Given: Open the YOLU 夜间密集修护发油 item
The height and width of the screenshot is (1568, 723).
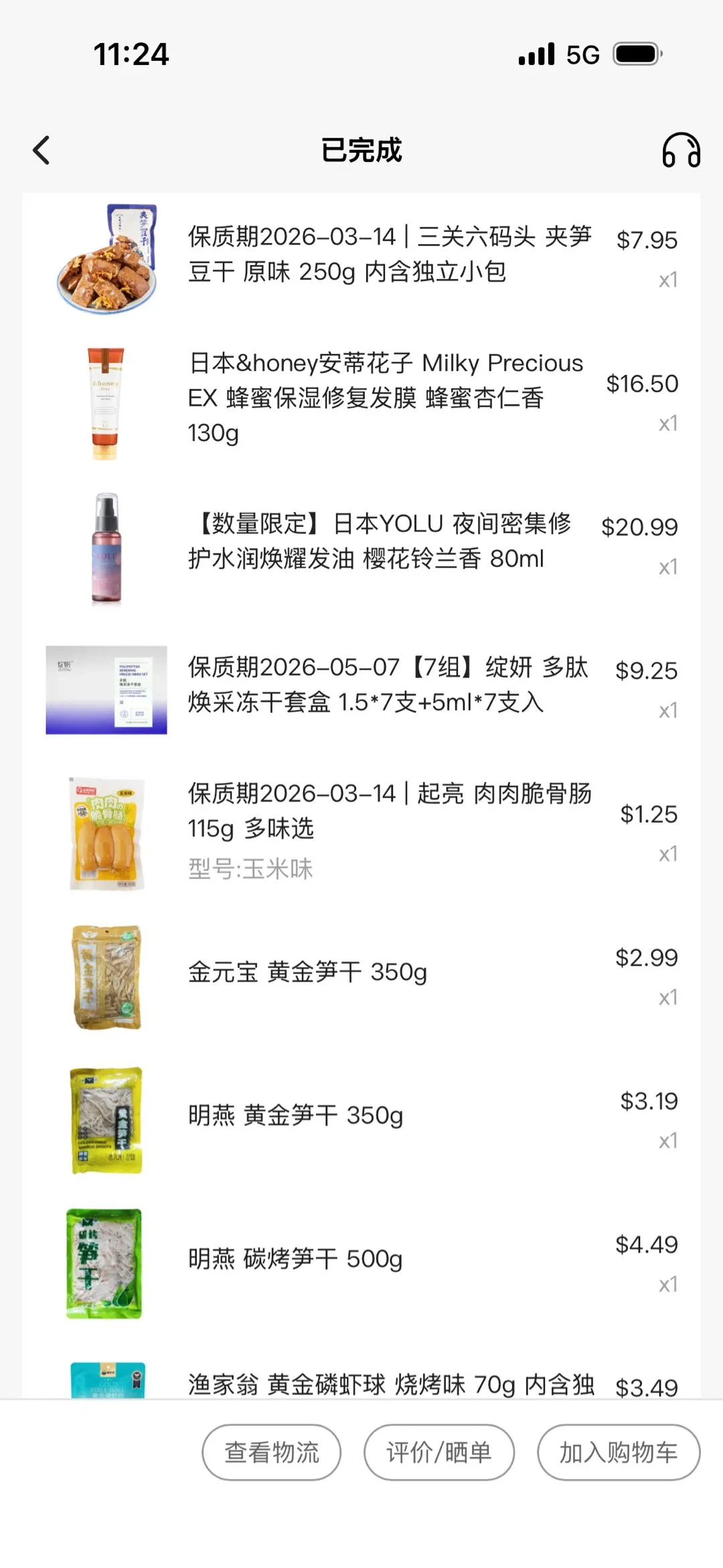Looking at the screenshot, I should (378, 541).
